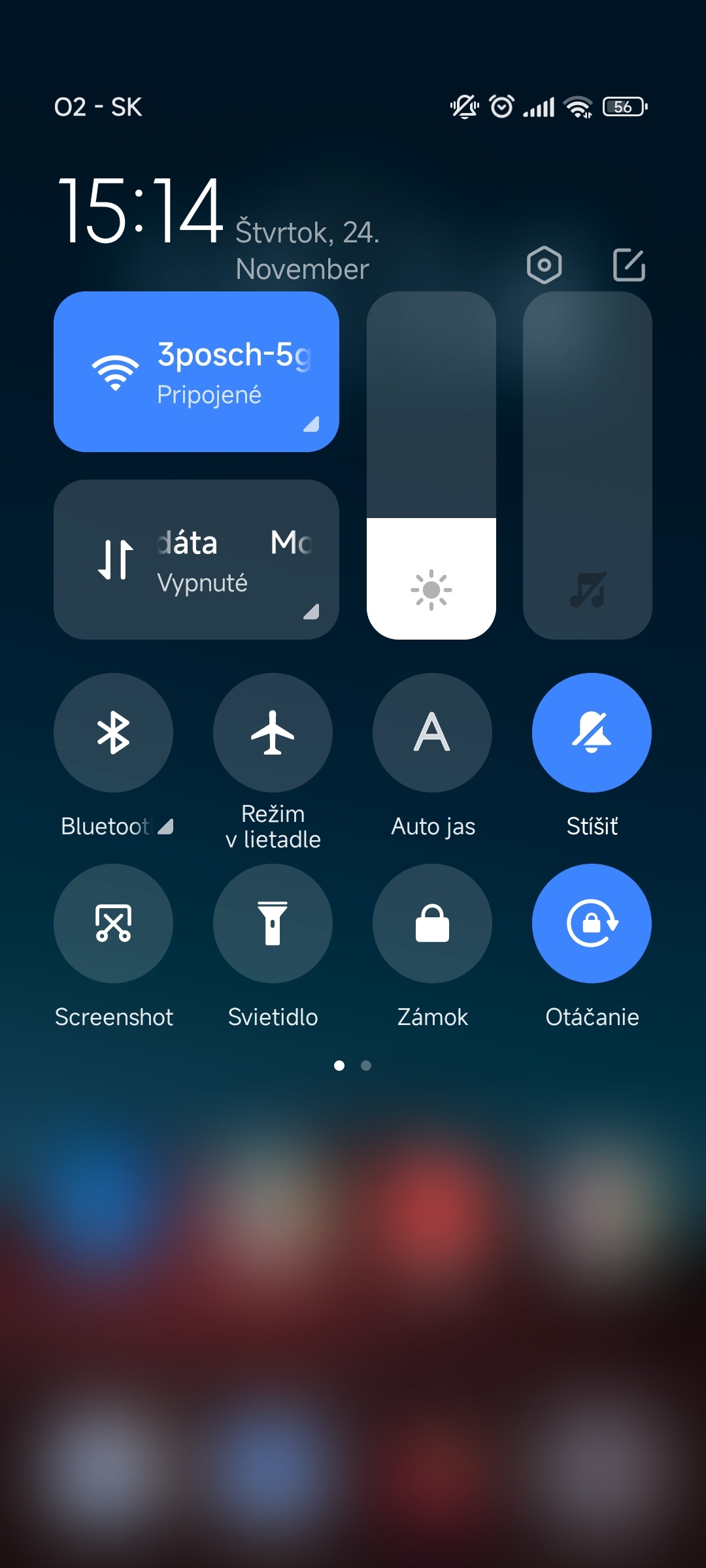Turn on Bluetooth
706x1568 pixels.
point(113,732)
